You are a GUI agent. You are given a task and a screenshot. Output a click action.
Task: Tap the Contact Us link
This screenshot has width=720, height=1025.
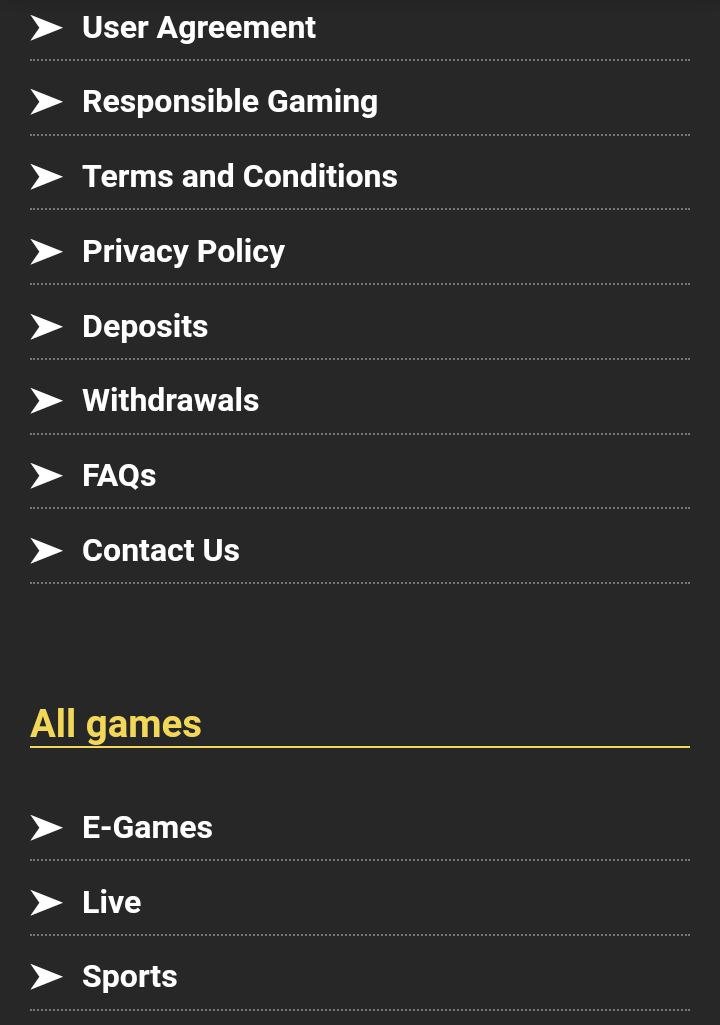(160, 551)
